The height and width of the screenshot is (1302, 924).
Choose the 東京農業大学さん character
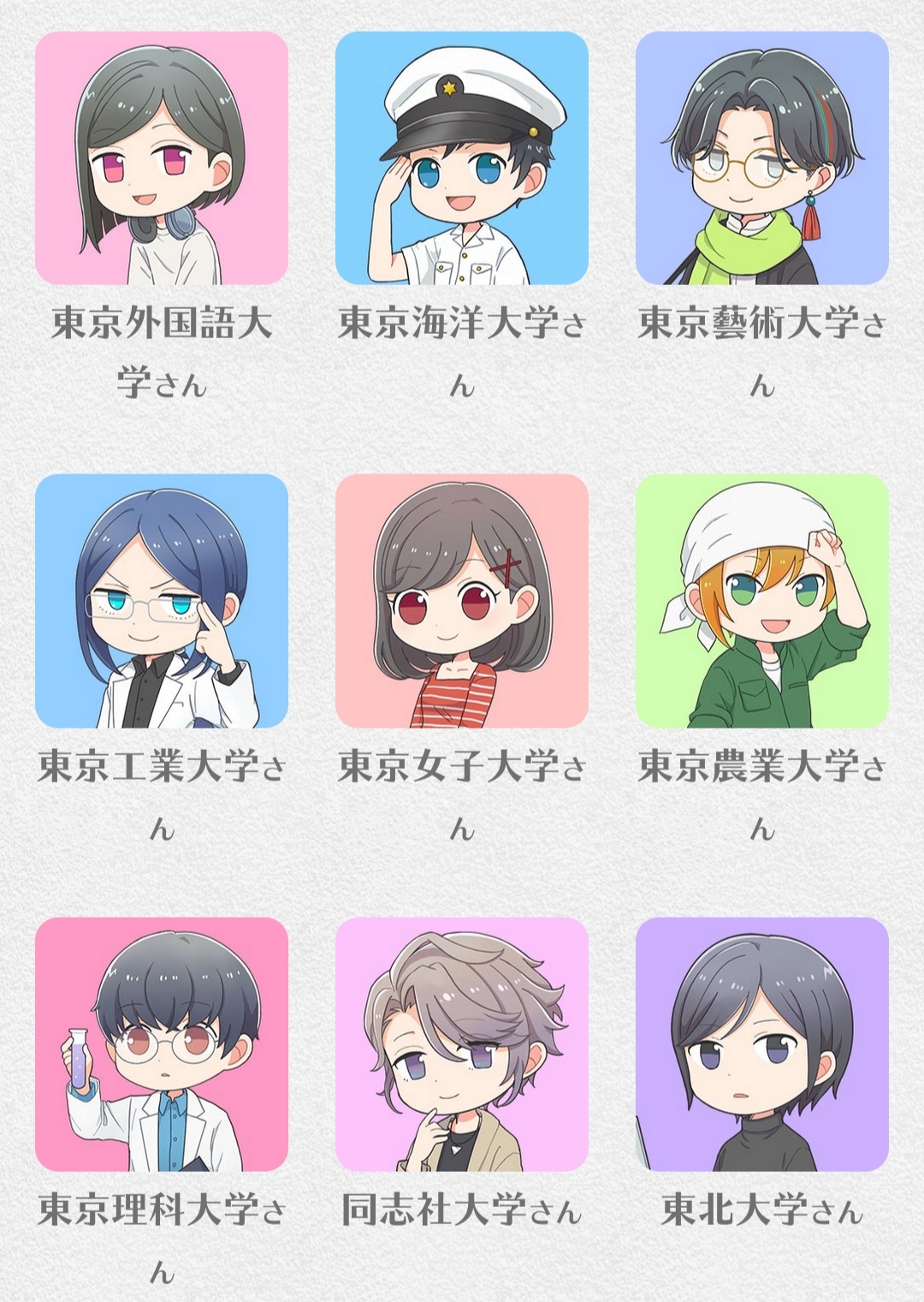pyautogui.click(x=761, y=601)
